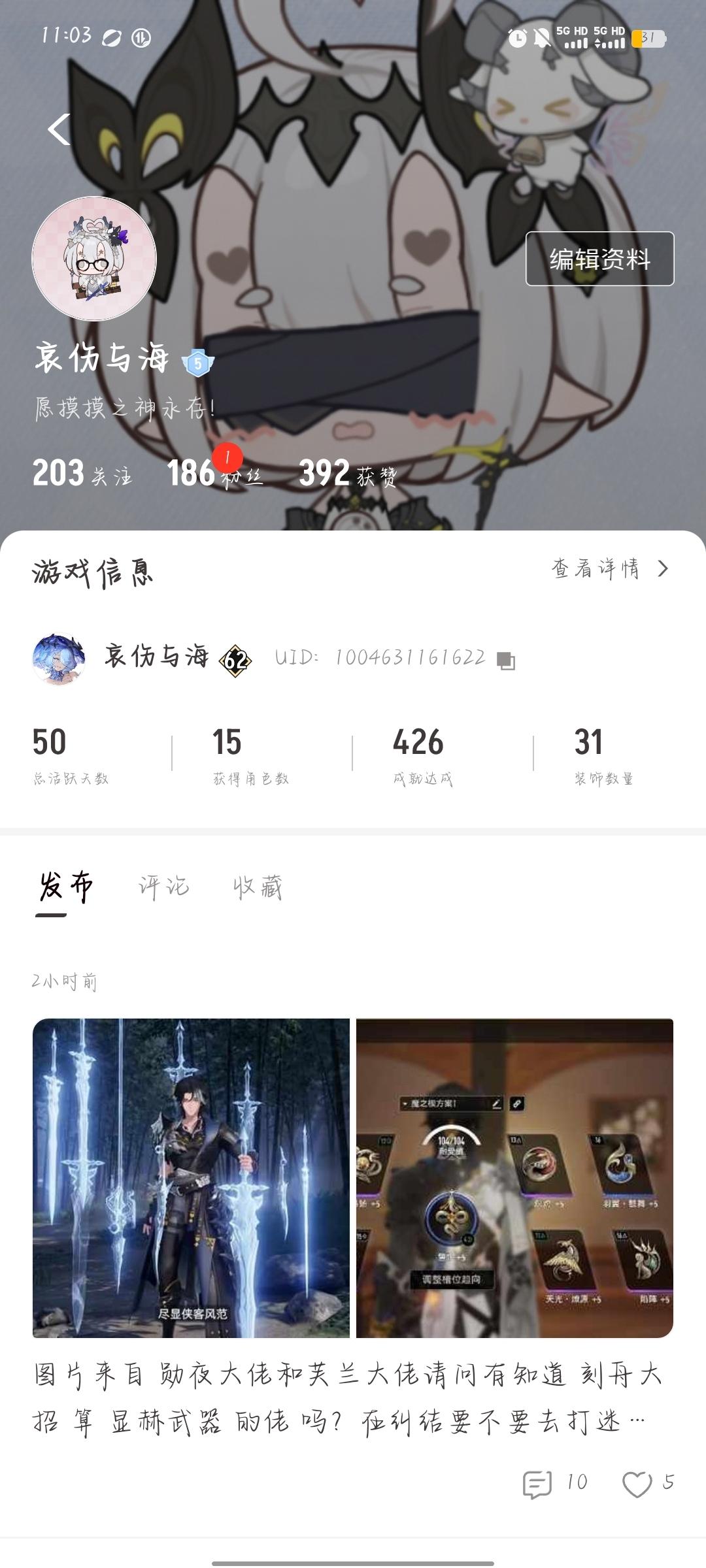Open the 203 关注 following list
Image resolution: width=706 pixels, height=1568 pixels.
82,473
